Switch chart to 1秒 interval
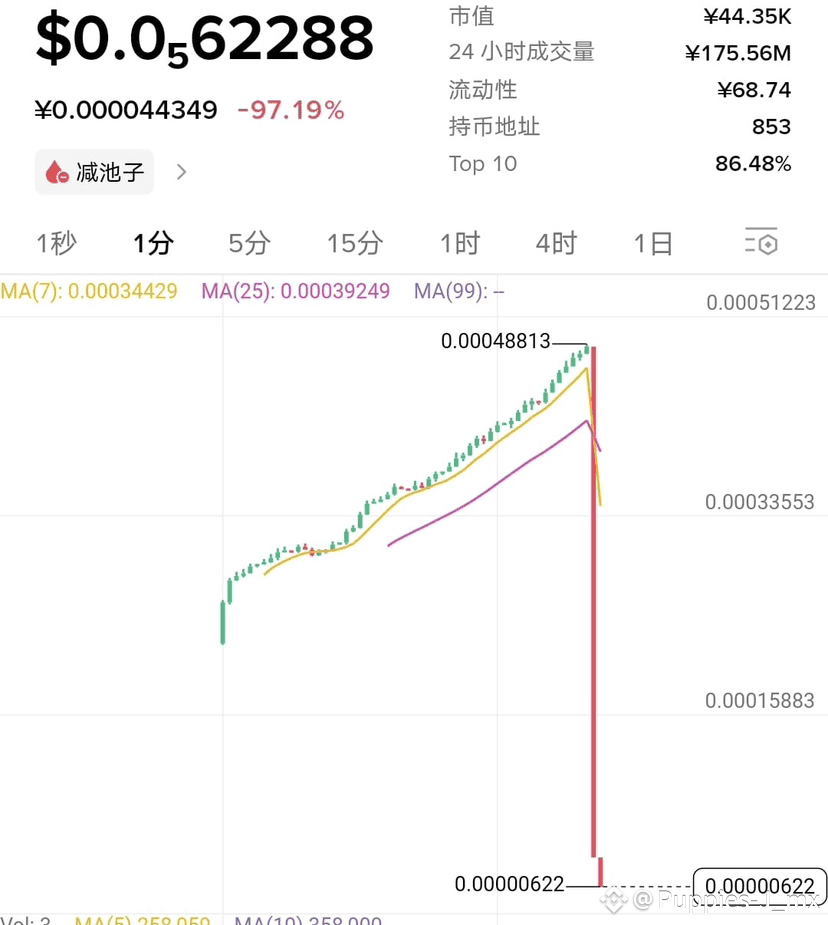The image size is (828, 925). (x=57, y=243)
